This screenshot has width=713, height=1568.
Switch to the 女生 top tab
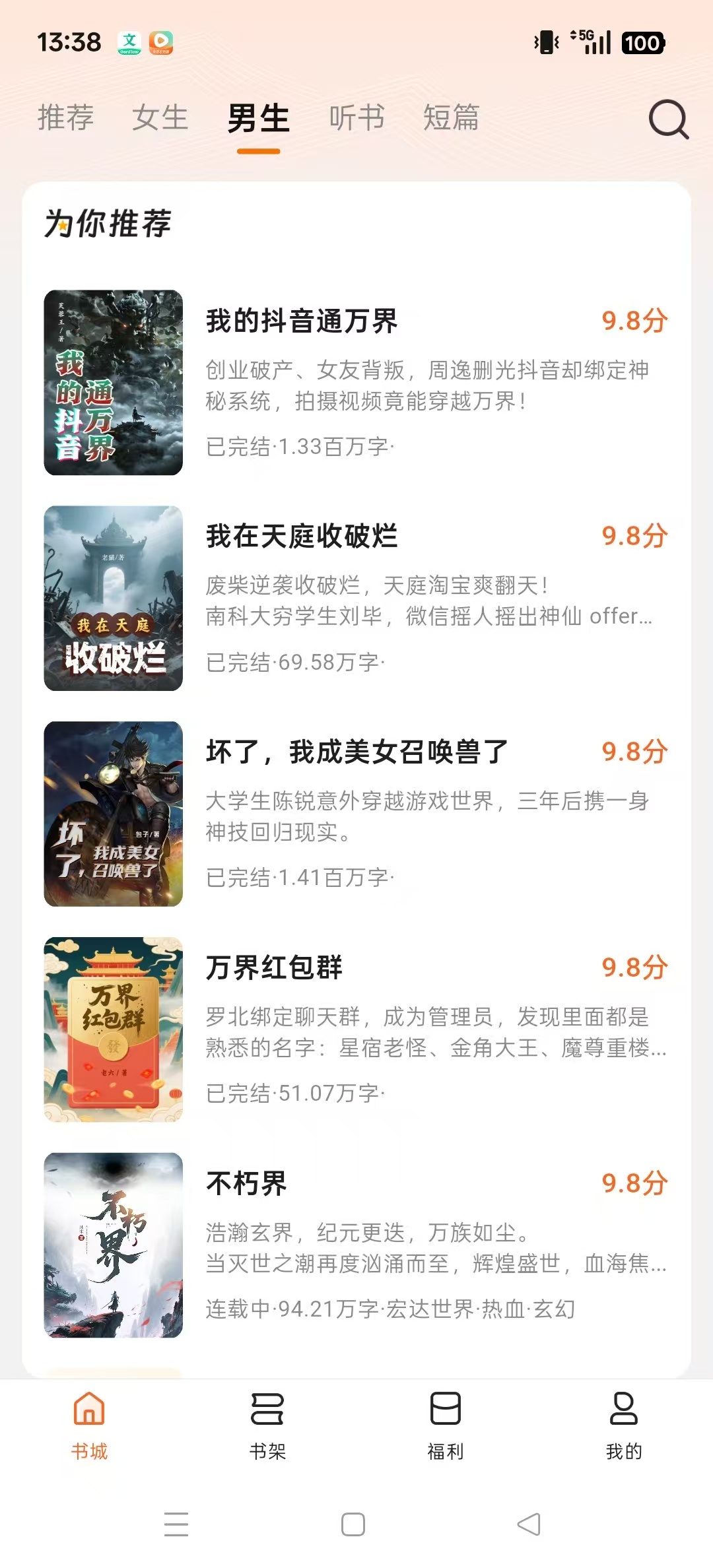(160, 118)
